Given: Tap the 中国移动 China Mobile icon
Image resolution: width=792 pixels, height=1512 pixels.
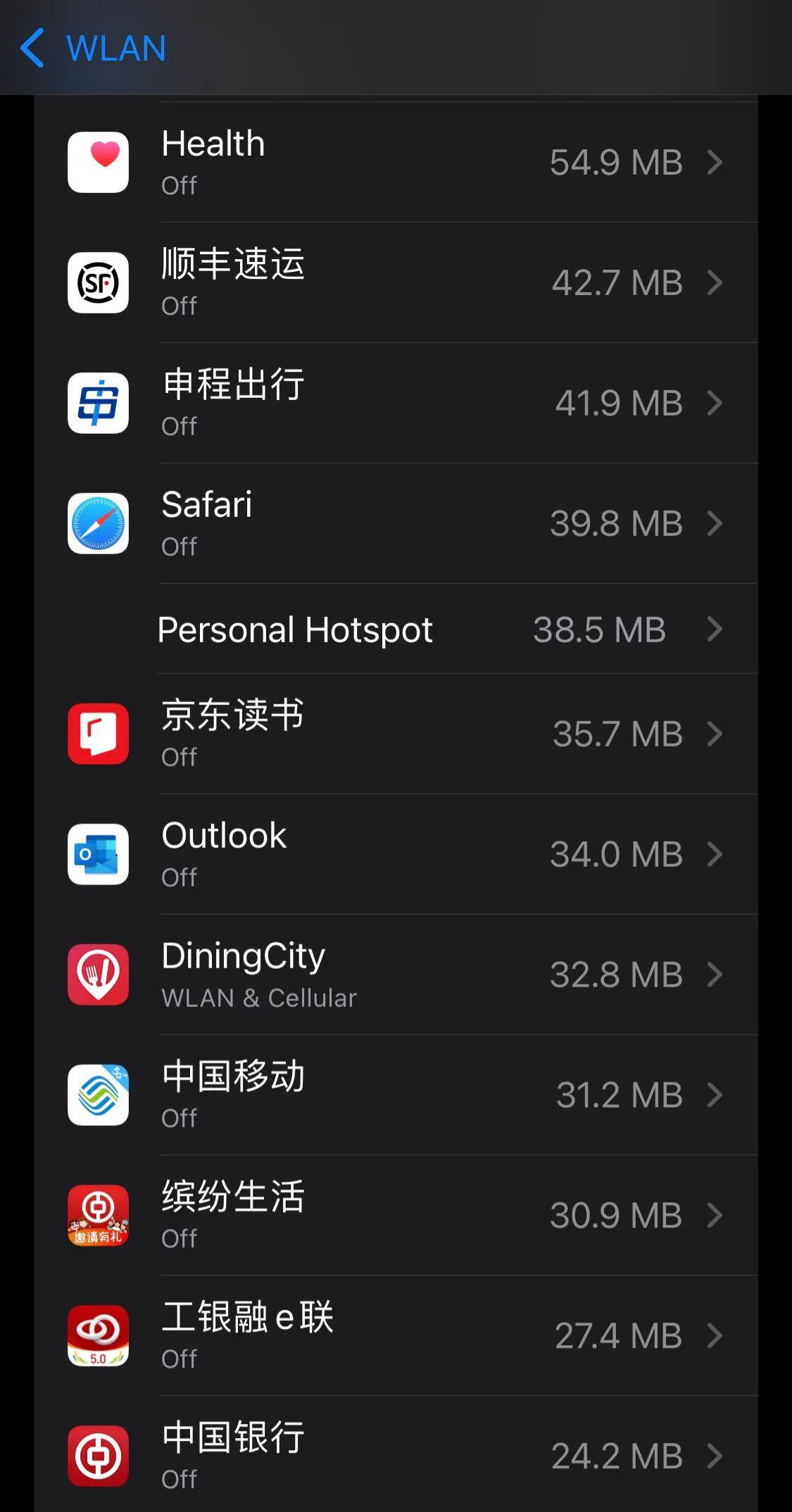Looking at the screenshot, I should [98, 1094].
